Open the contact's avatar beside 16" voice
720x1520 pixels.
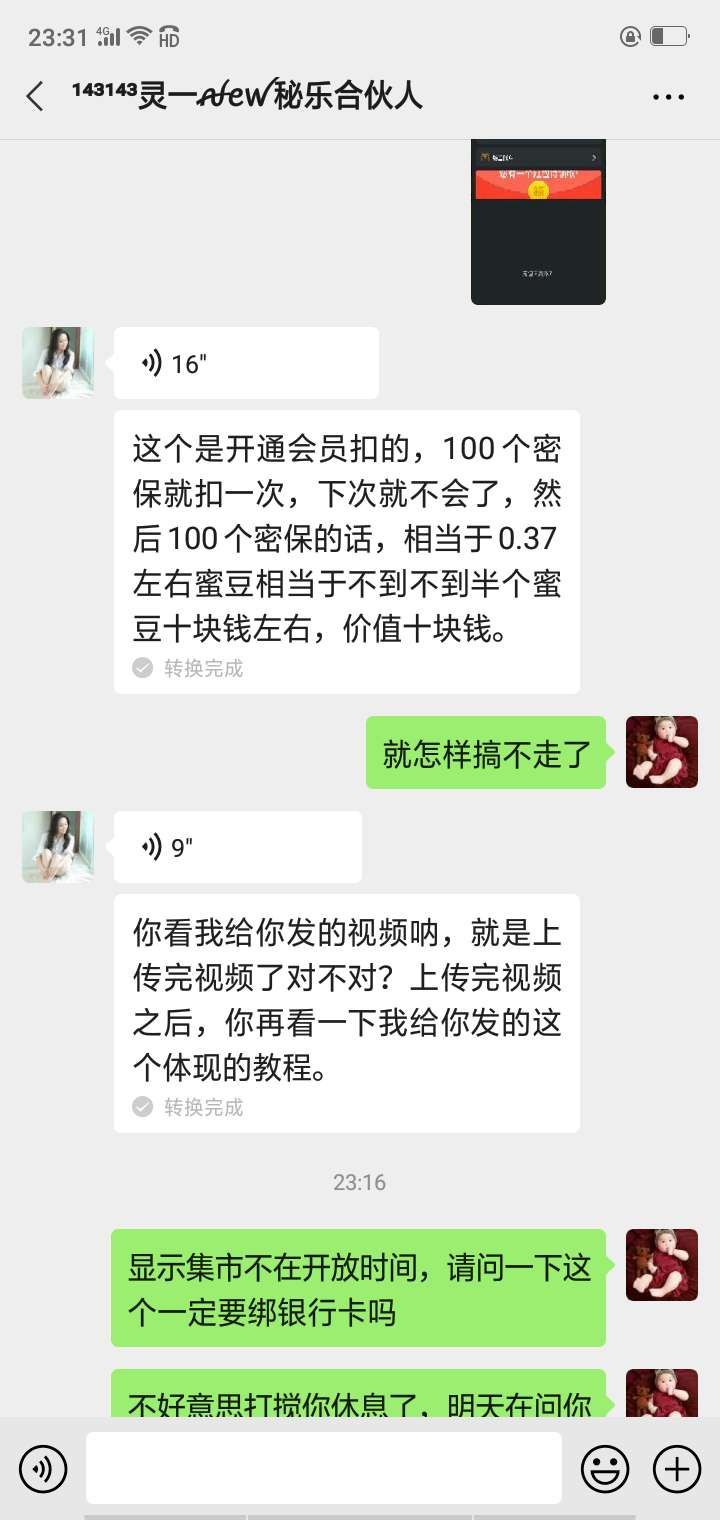[x=58, y=363]
